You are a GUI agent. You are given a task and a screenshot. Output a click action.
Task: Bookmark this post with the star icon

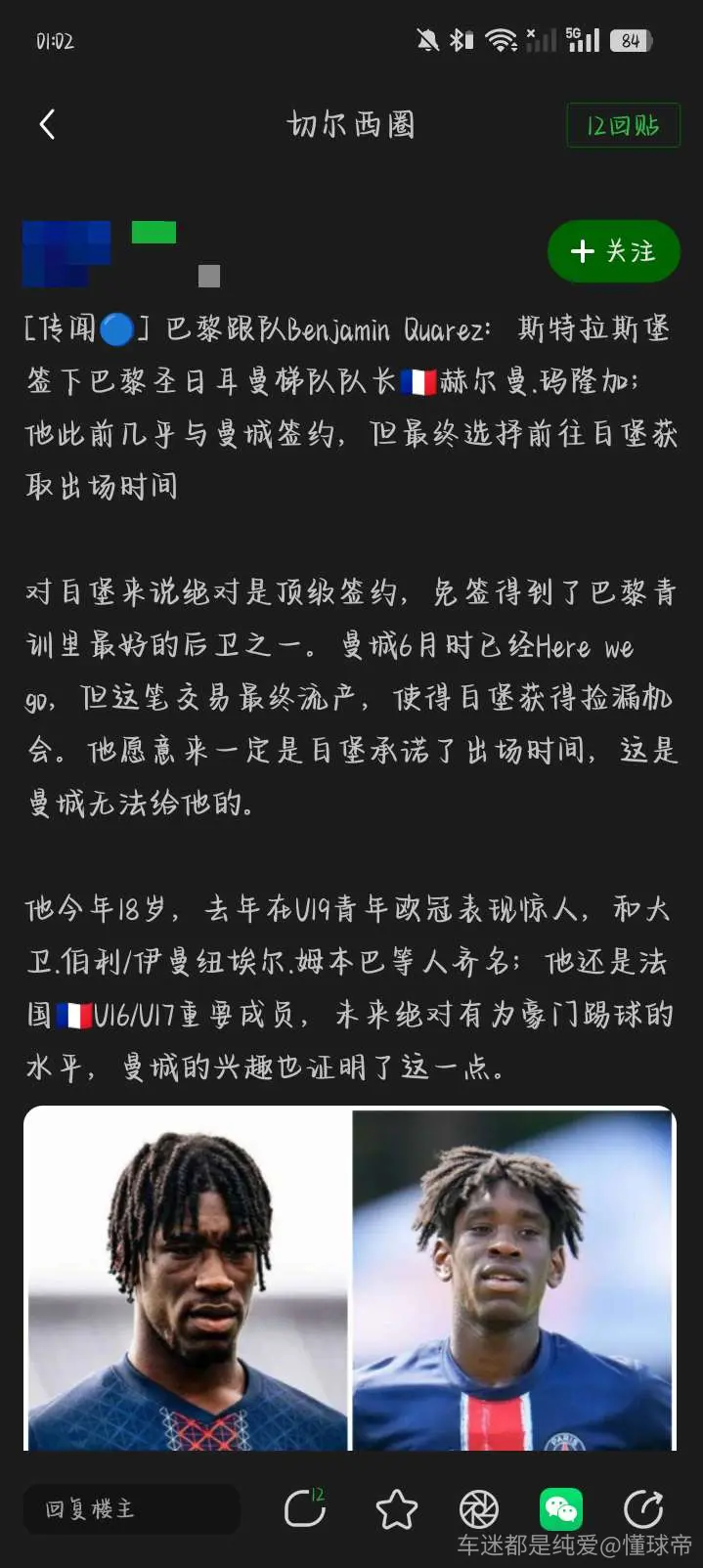(396, 1509)
